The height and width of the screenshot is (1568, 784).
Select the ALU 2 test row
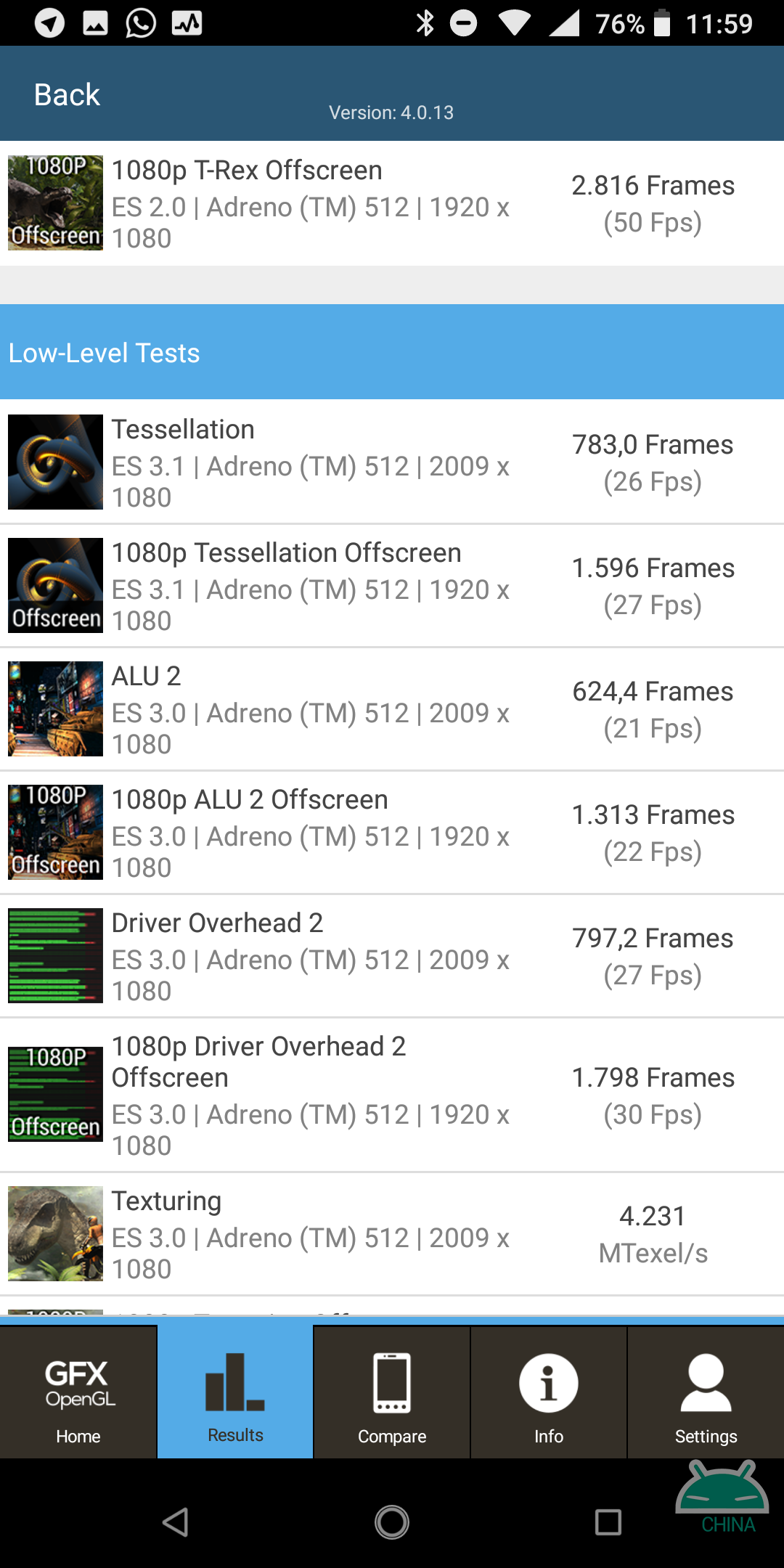point(392,709)
